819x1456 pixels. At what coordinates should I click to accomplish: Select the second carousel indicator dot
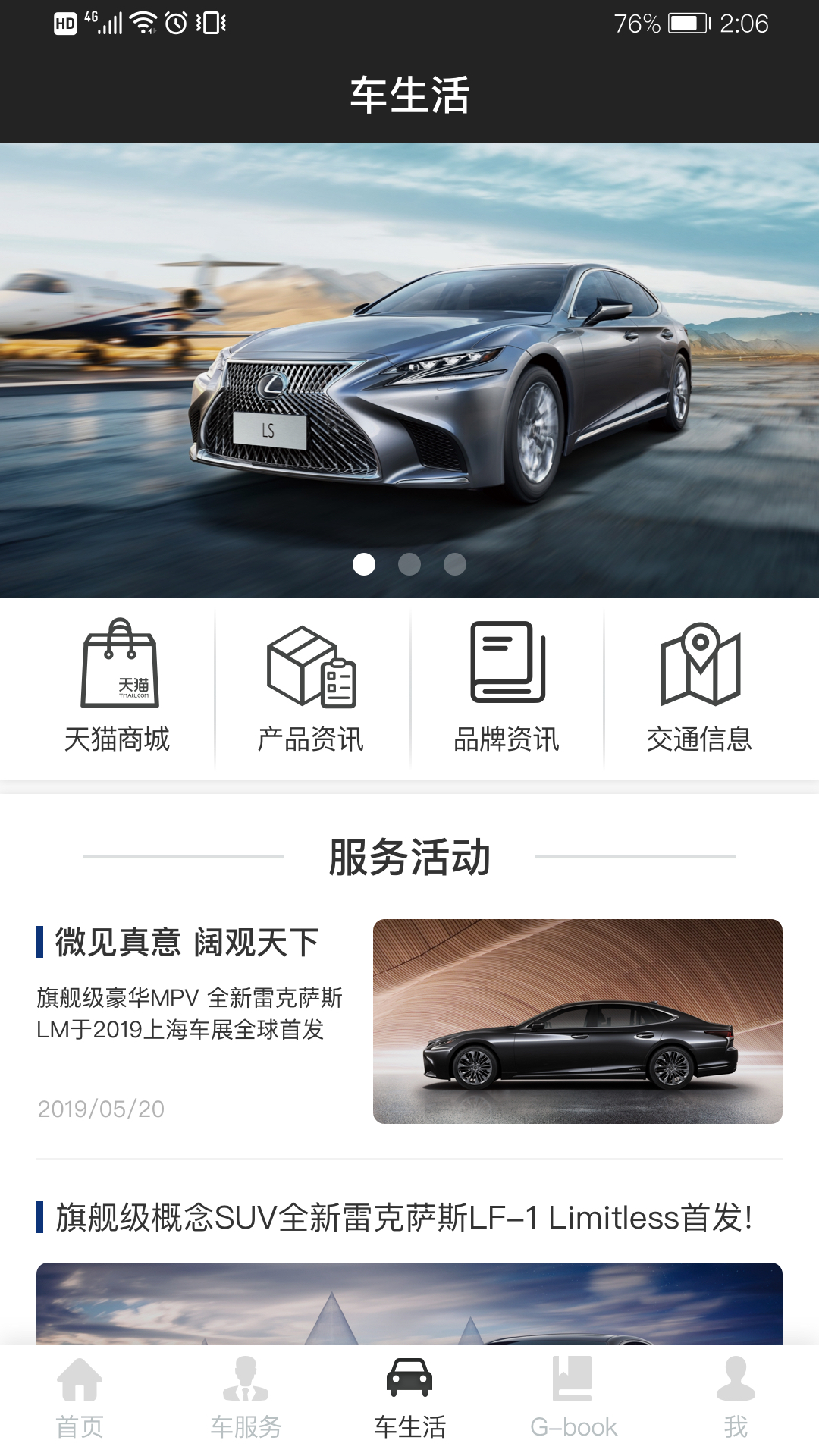coord(410,563)
